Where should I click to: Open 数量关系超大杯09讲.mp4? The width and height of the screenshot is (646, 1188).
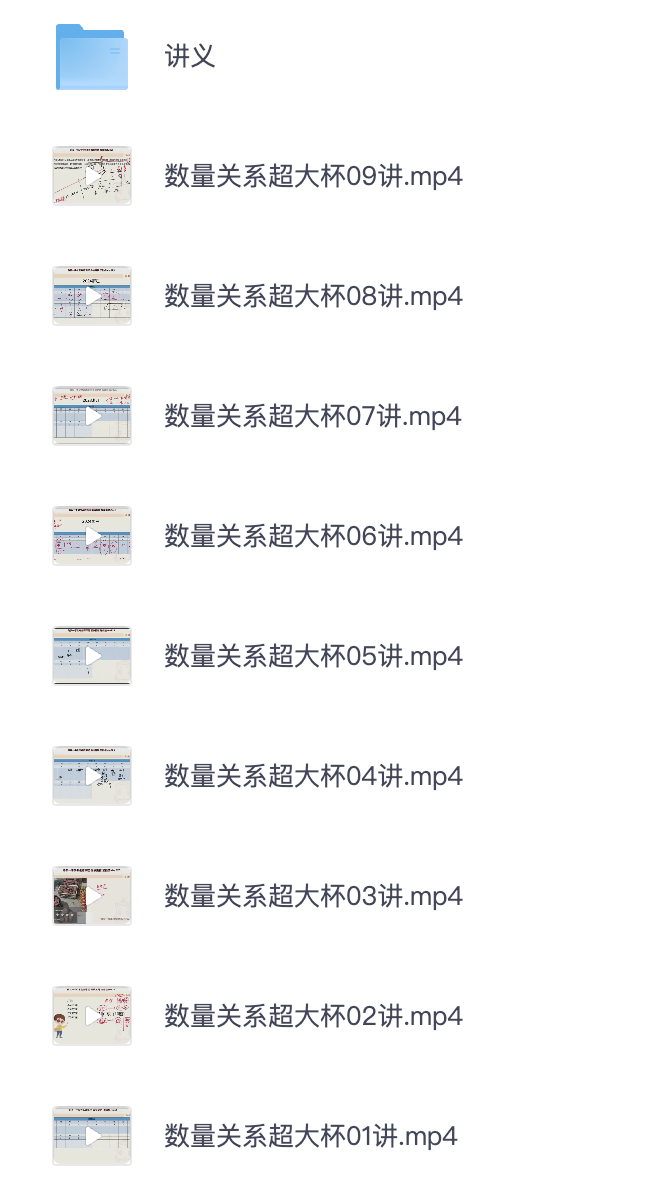[313, 177]
